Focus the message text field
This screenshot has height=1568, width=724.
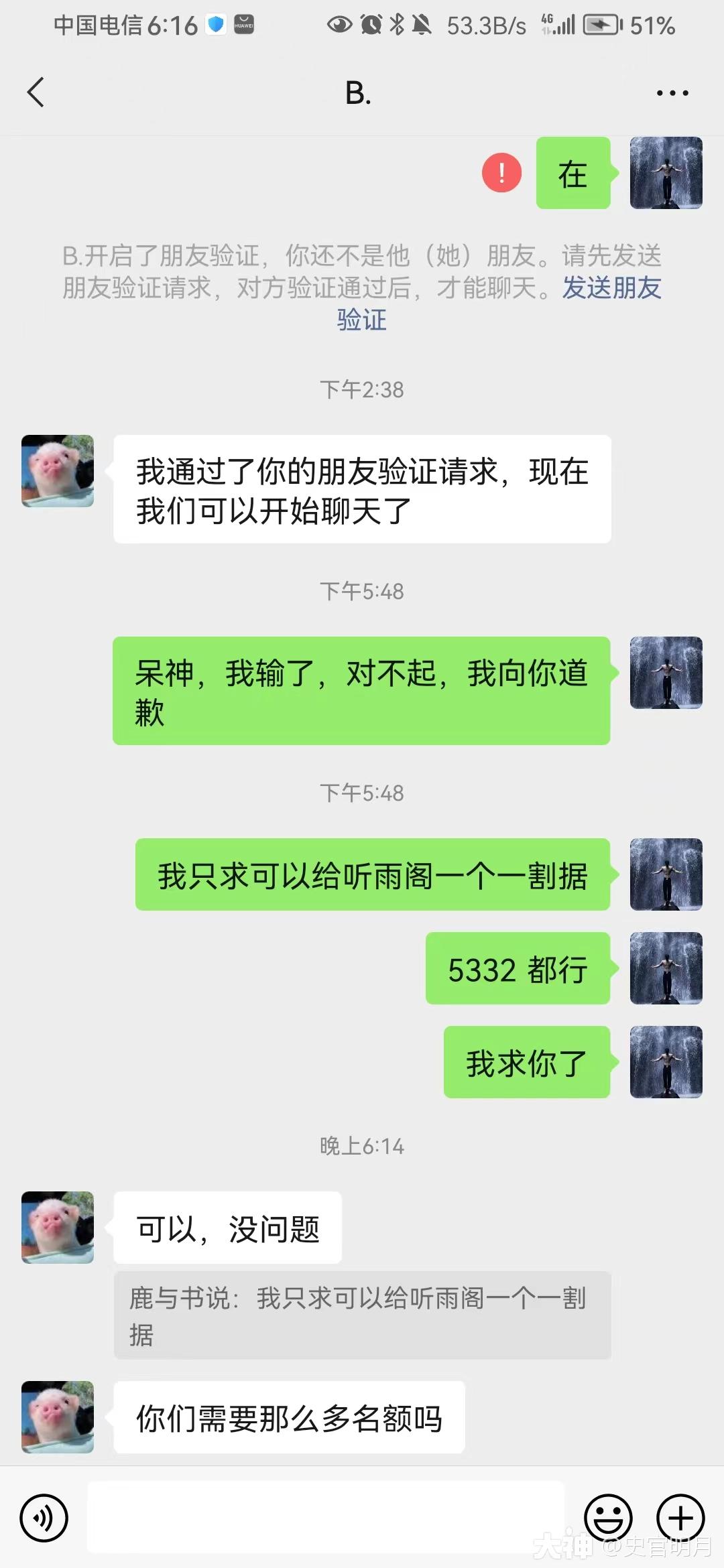[x=326, y=1518]
